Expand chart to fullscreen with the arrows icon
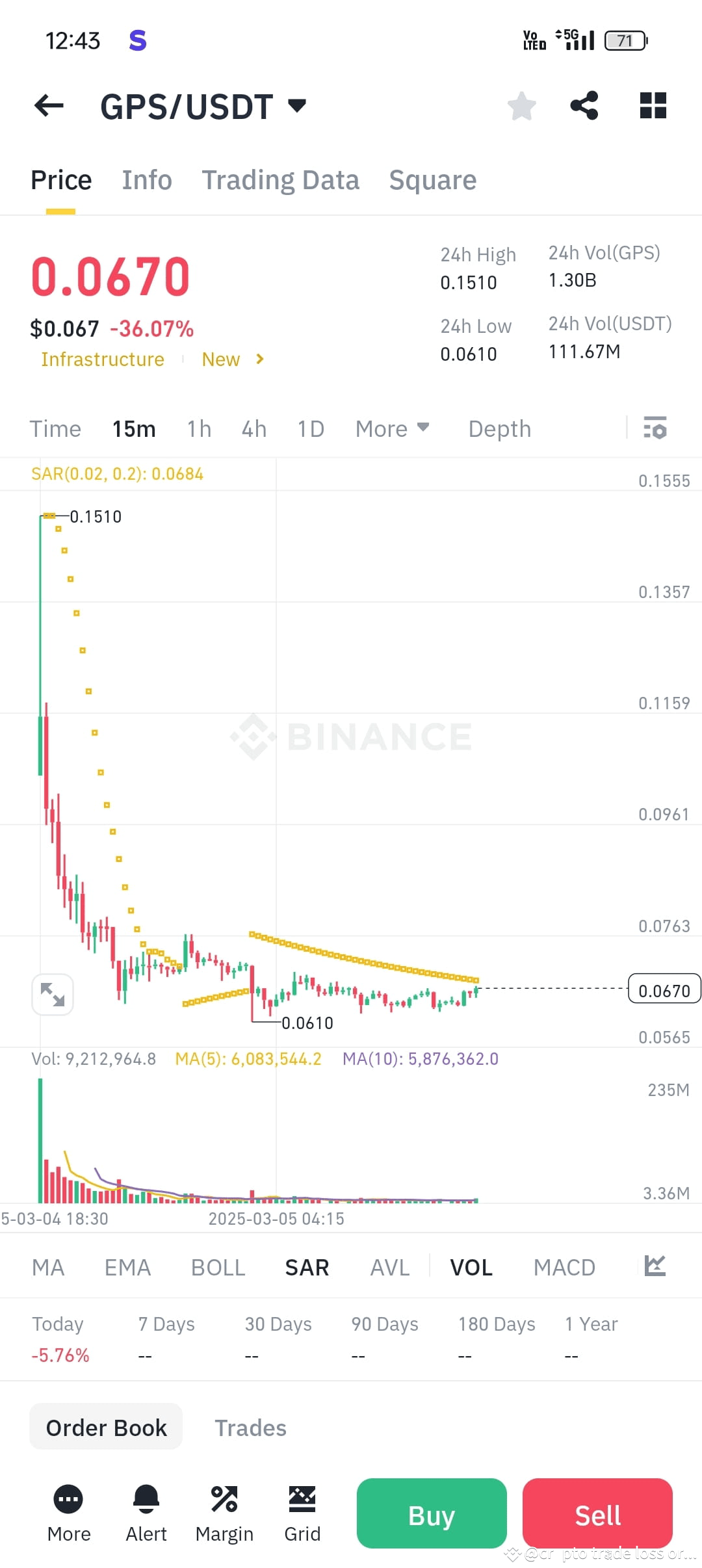 coord(53,994)
